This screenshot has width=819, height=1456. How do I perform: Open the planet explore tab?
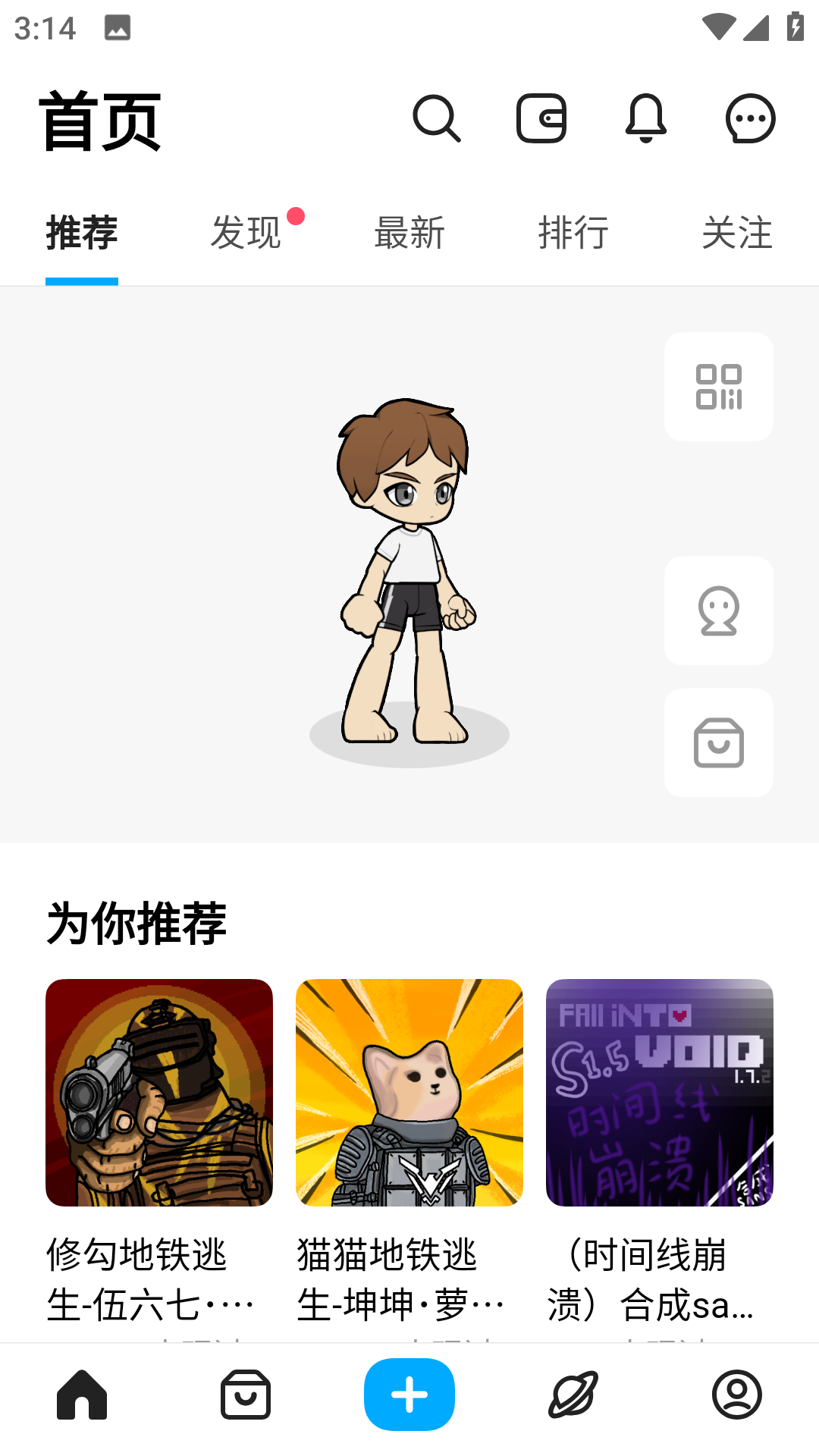click(x=573, y=1395)
